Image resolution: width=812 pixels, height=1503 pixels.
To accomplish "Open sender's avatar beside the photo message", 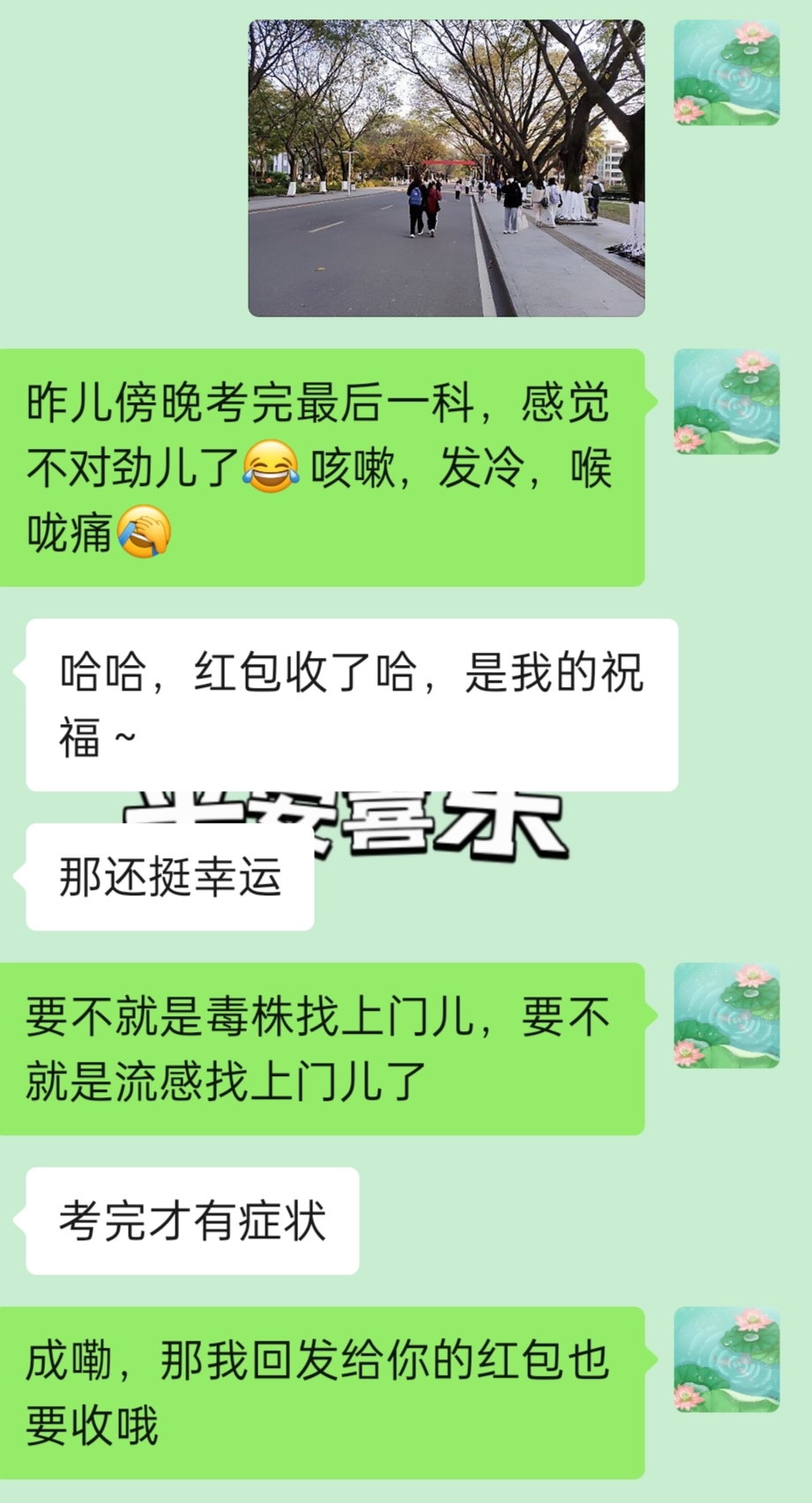I will pos(726,72).
